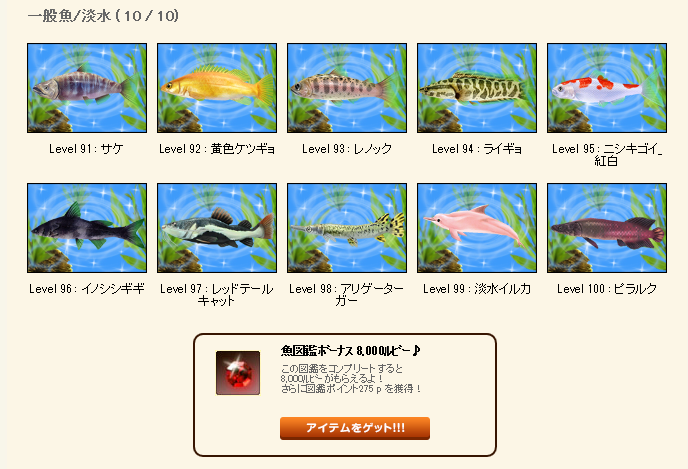The width and height of the screenshot is (688, 469).
Task: Open the Level 91 サケ fish tile
Action: (x=86, y=88)
